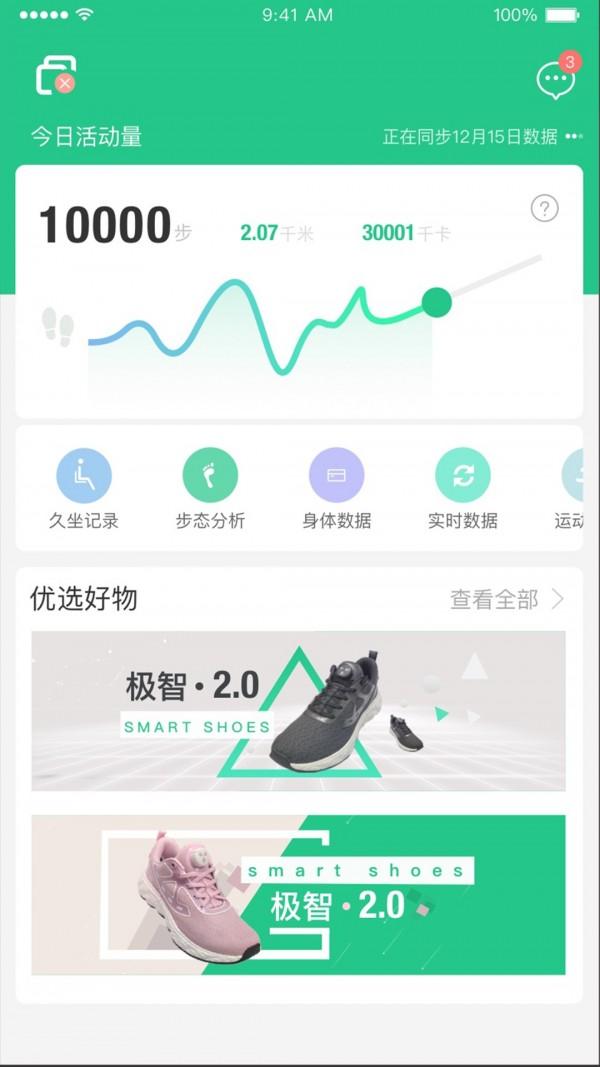Image resolution: width=600 pixels, height=1067 pixels.
Task: Open the messages bubble with badge
Action: pos(555,79)
